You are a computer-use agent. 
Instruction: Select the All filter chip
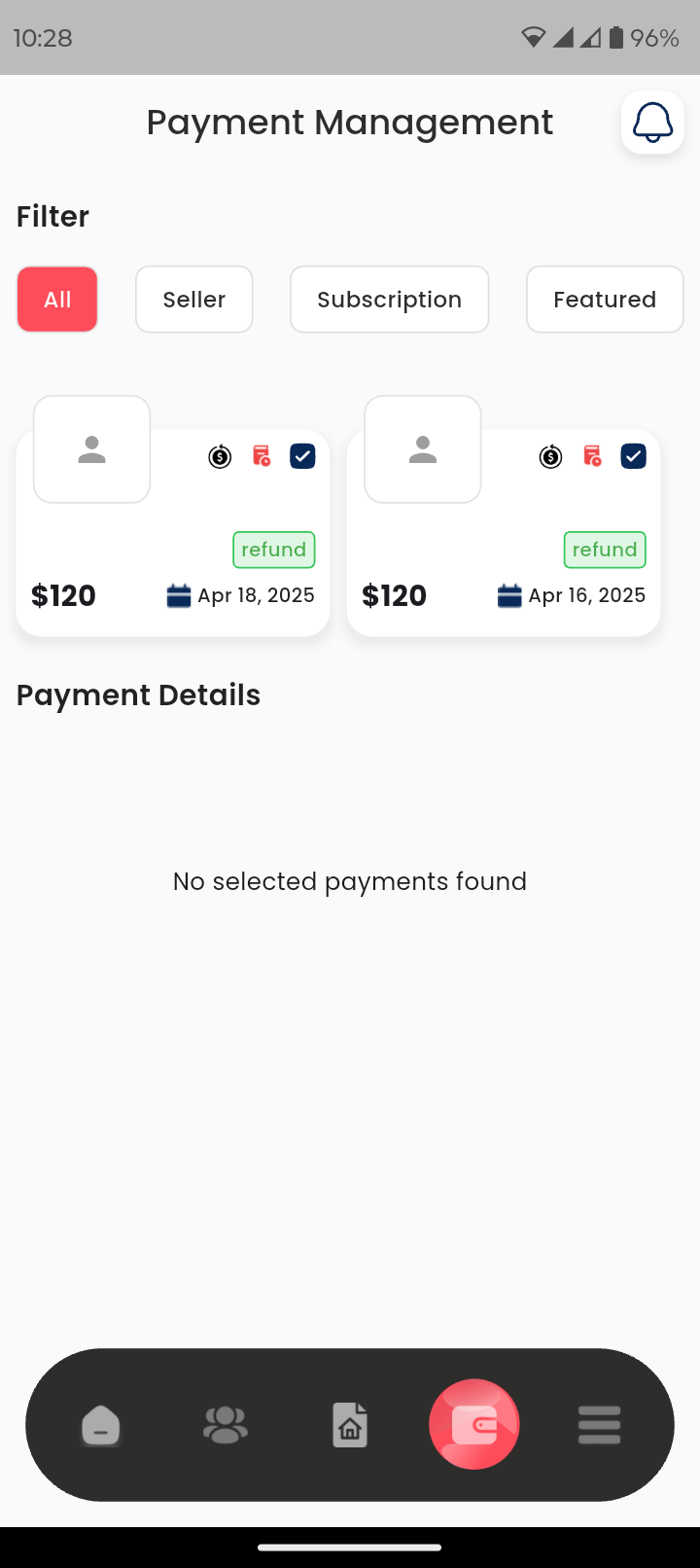coord(57,300)
